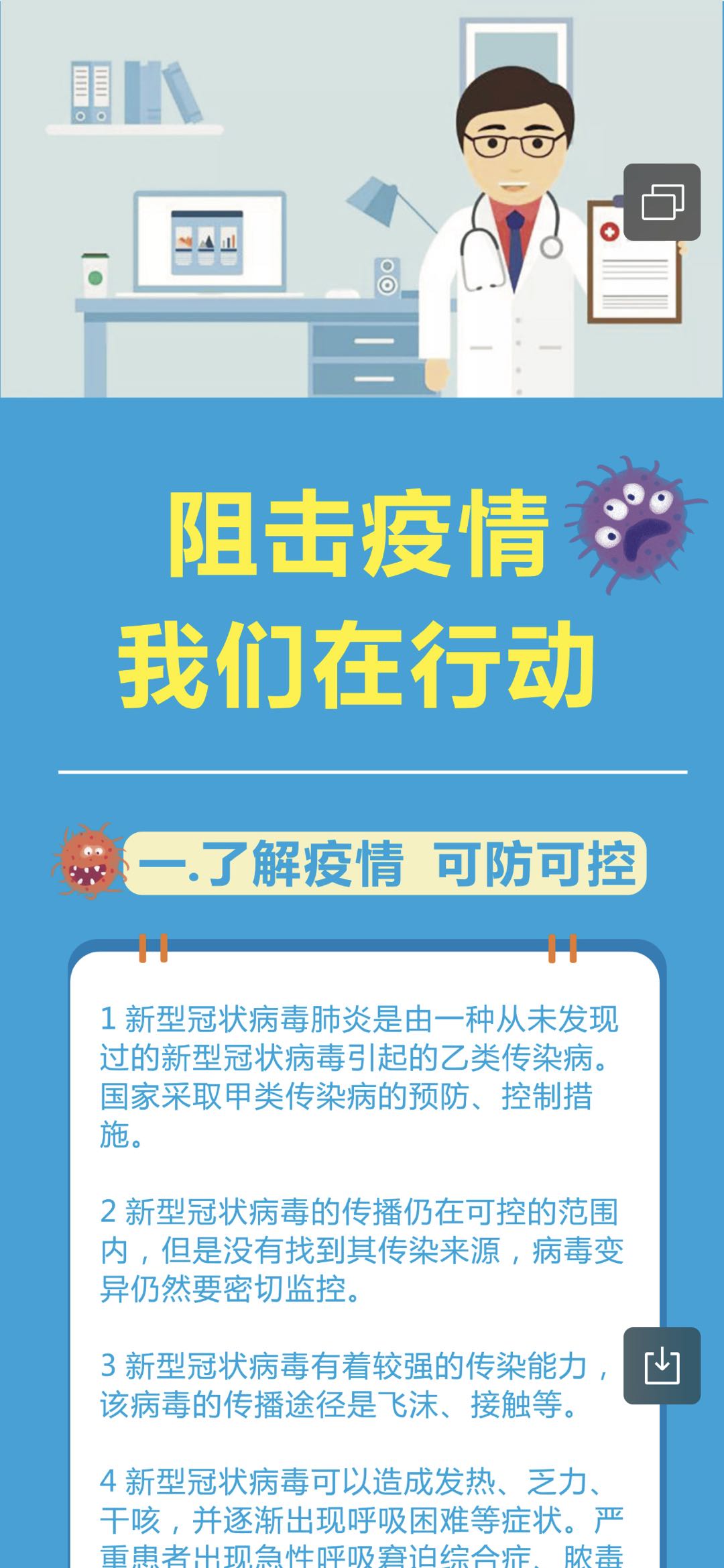Tap the overlapping-windows icon over the image

coord(662,202)
